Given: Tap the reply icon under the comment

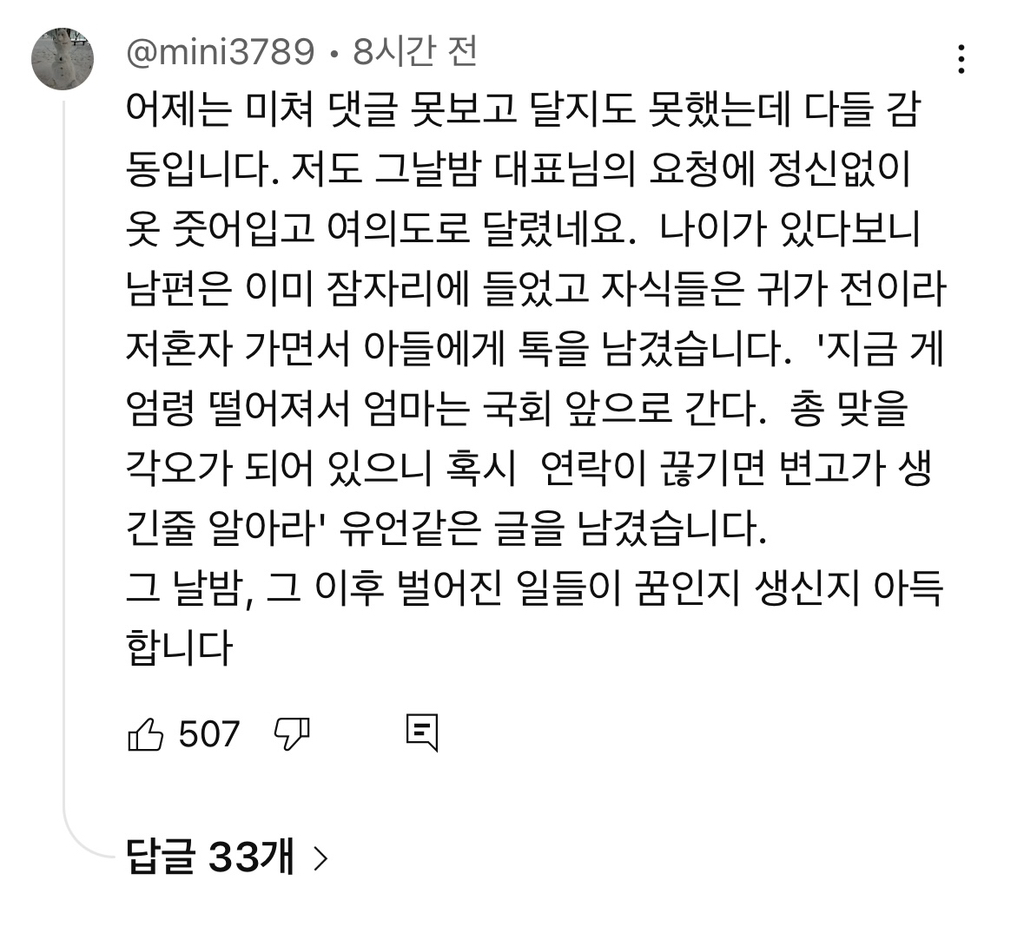Looking at the screenshot, I should [422, 735].
